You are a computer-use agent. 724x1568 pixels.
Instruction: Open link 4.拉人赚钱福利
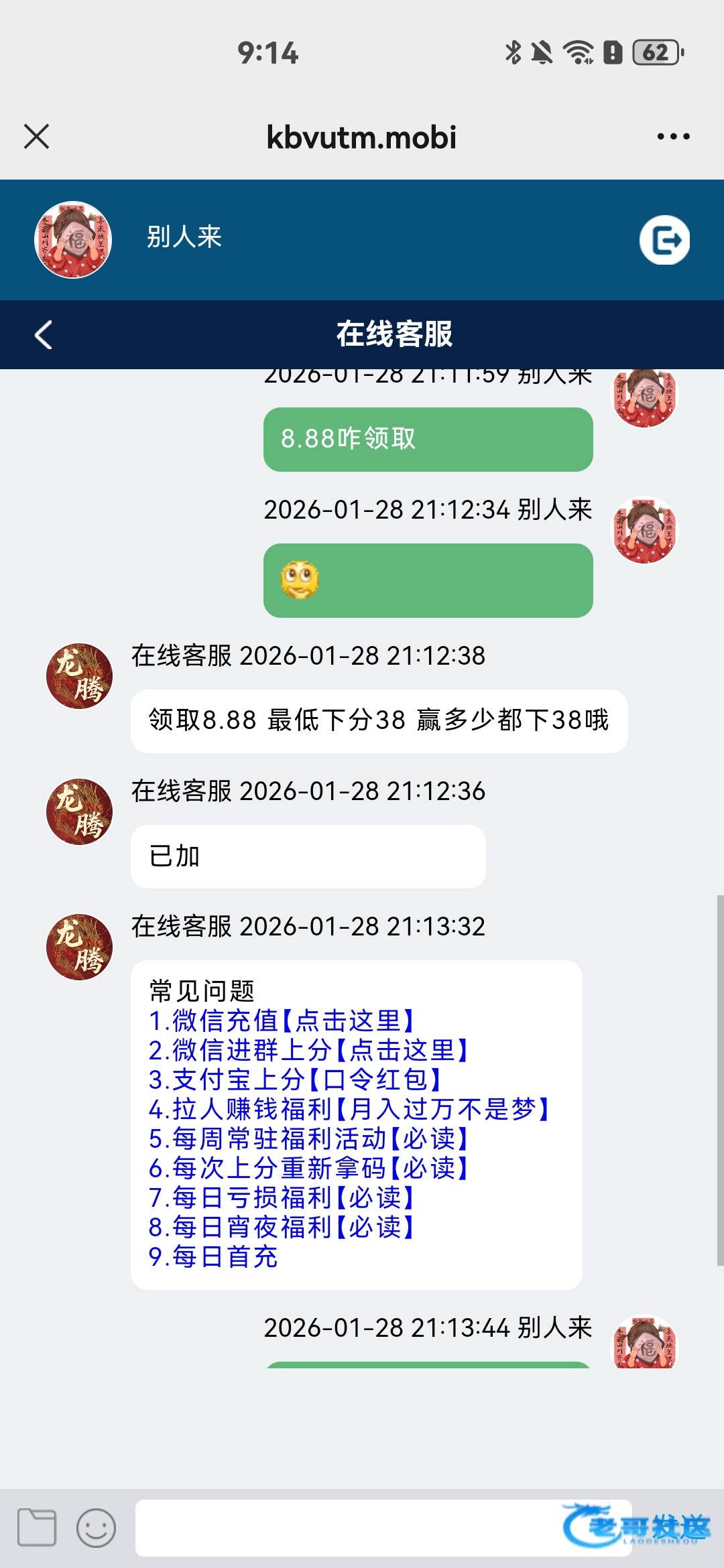[x=349, y=1110]
